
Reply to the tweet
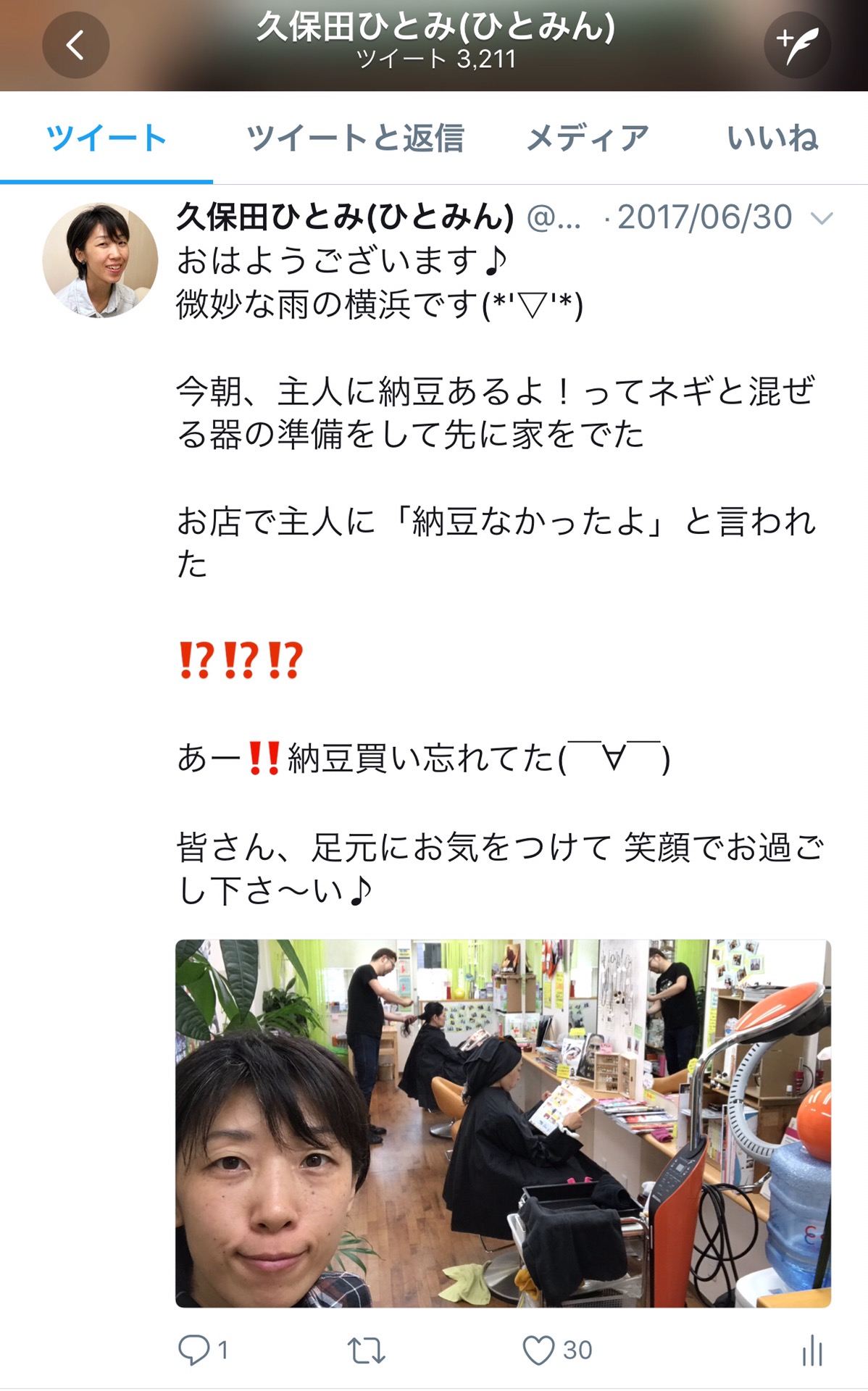(x=194, y=1350)
